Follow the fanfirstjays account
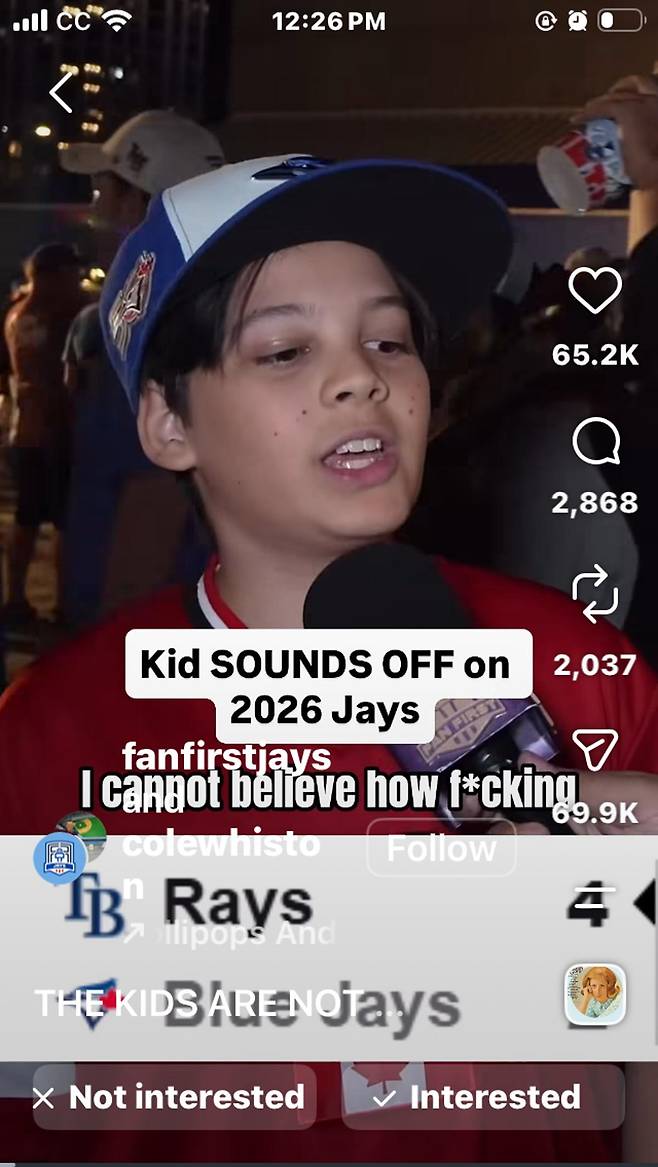This screenshot has width=658, height=1167. (x=441, y=848)
